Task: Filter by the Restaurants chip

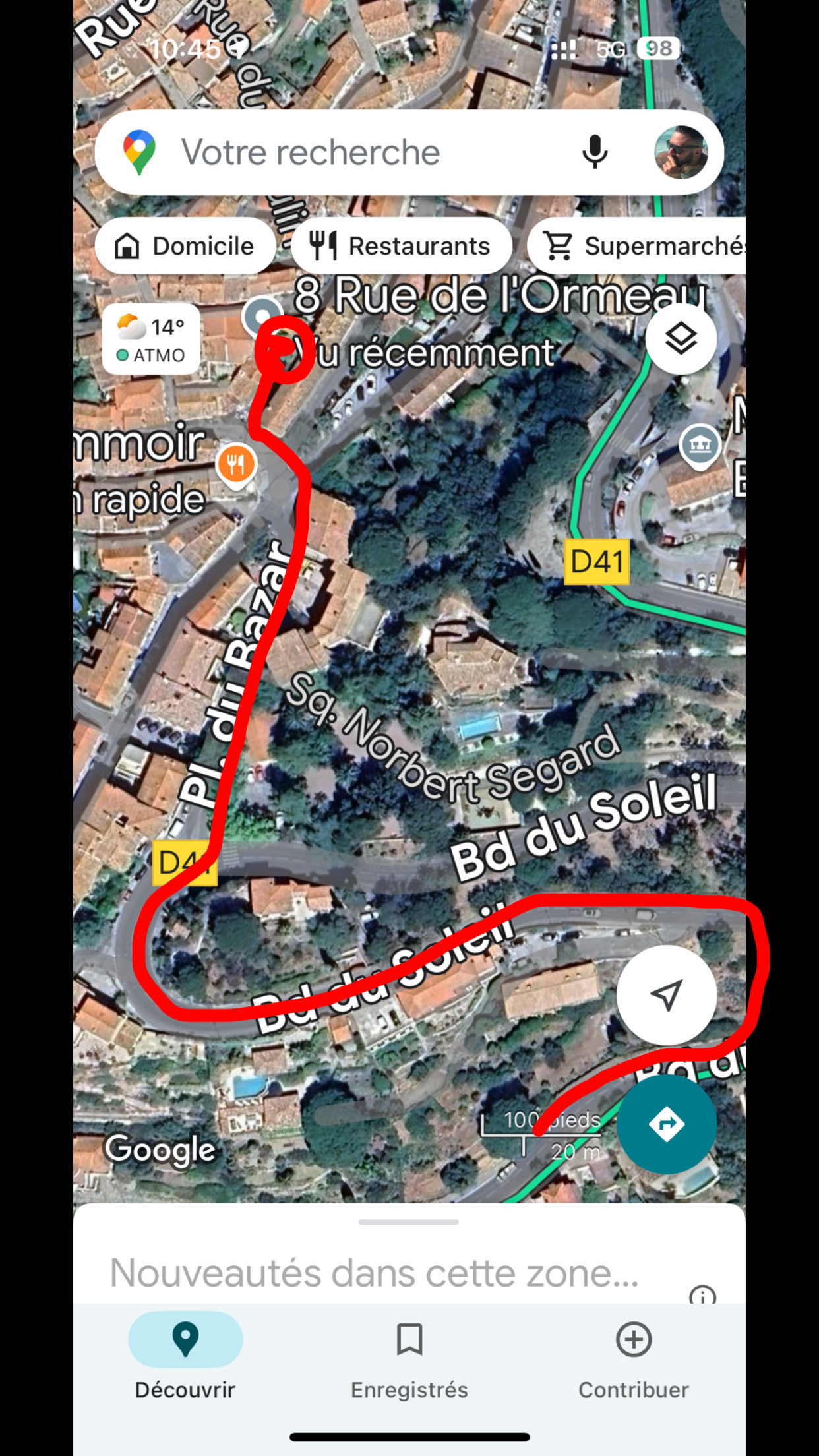Action: (x=401, y=246)
